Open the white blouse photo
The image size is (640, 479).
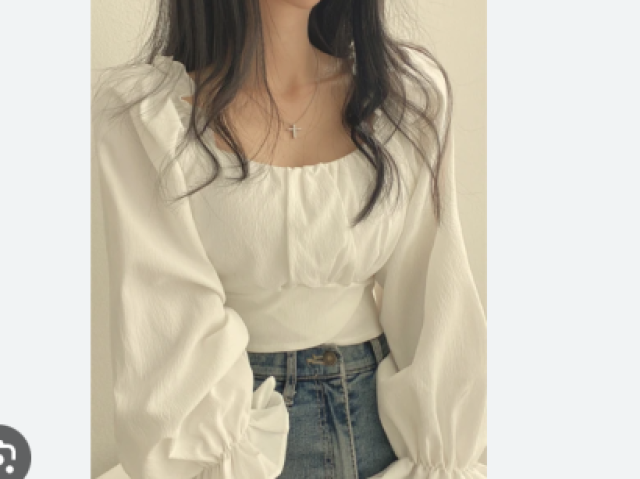coord(288,238)
